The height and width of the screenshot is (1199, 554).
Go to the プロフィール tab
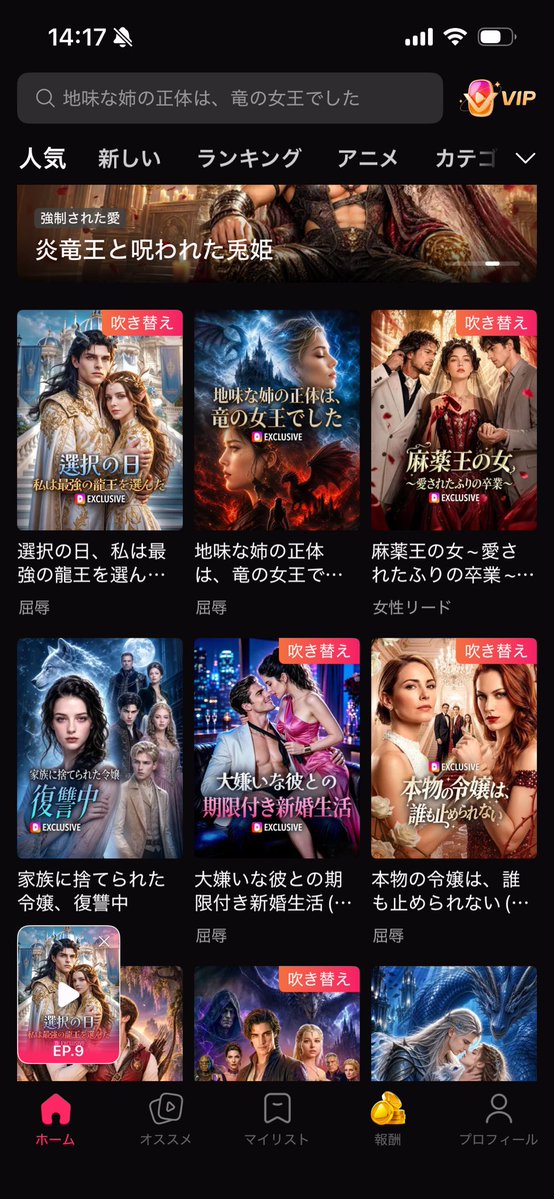498,1119
